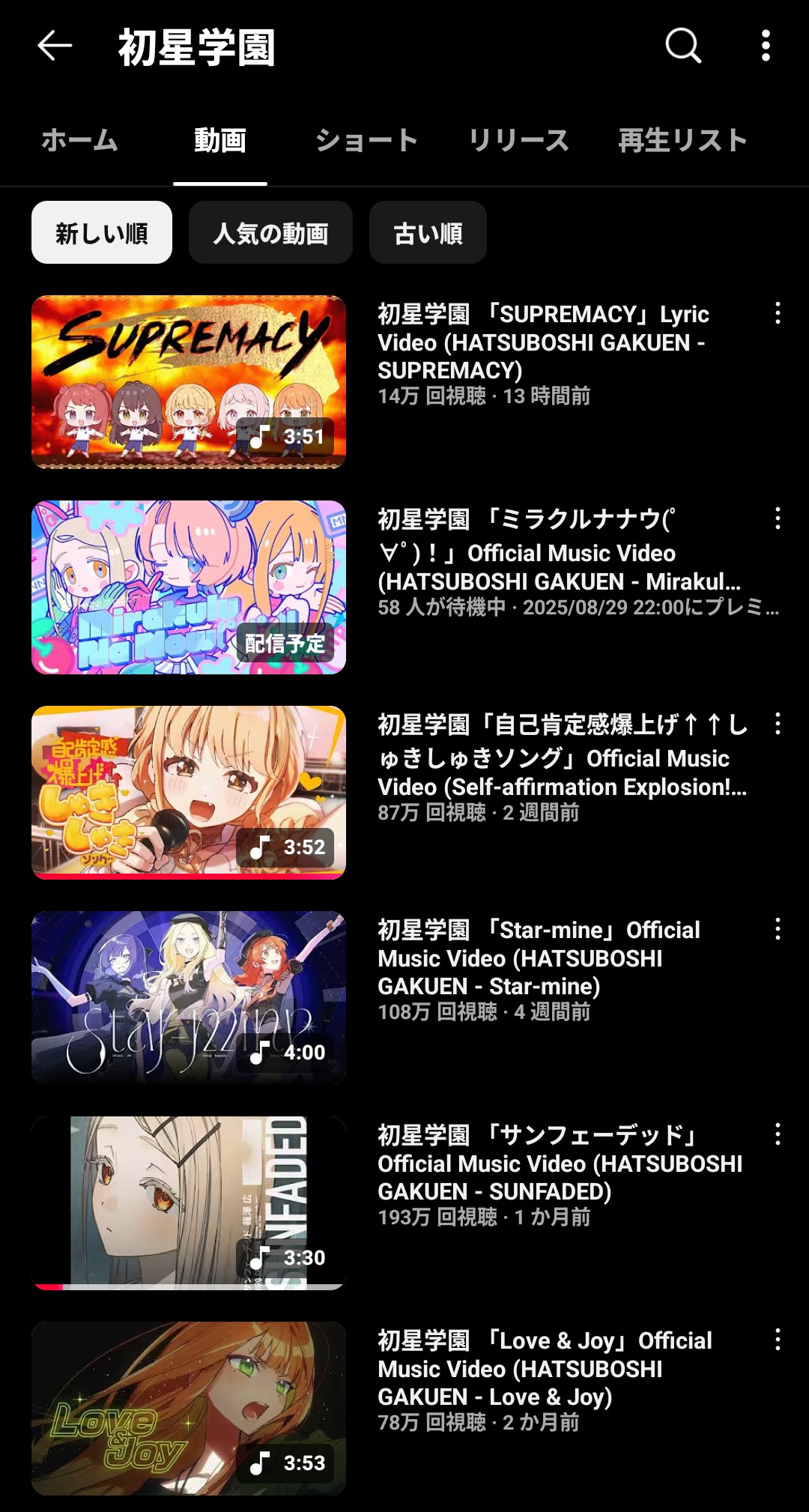Image resolution: width=809 pixels, height=1512 pixels.
Task: Open more options for Love & Joy video
Action: [x=778, y=1340]
